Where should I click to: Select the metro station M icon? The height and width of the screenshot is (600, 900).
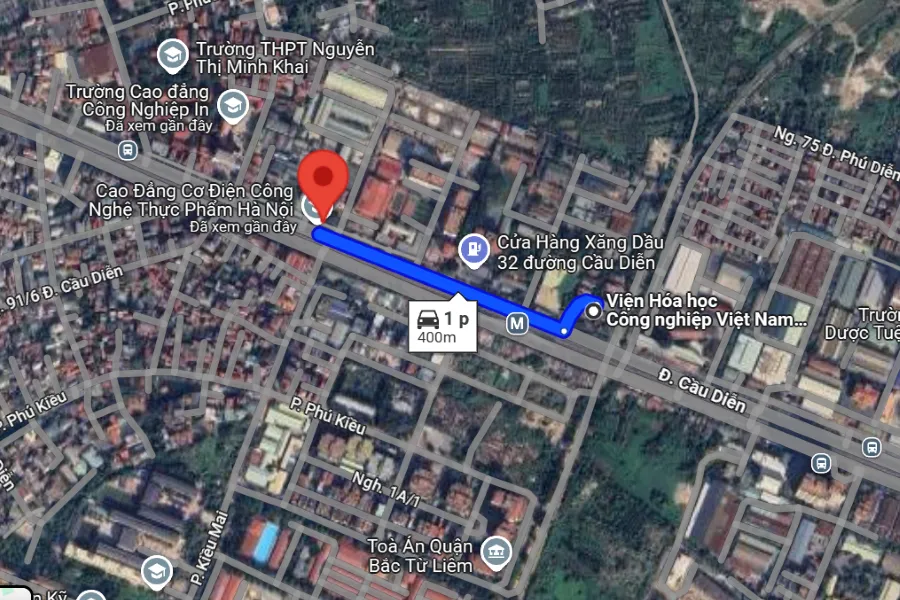coord(516,322)
